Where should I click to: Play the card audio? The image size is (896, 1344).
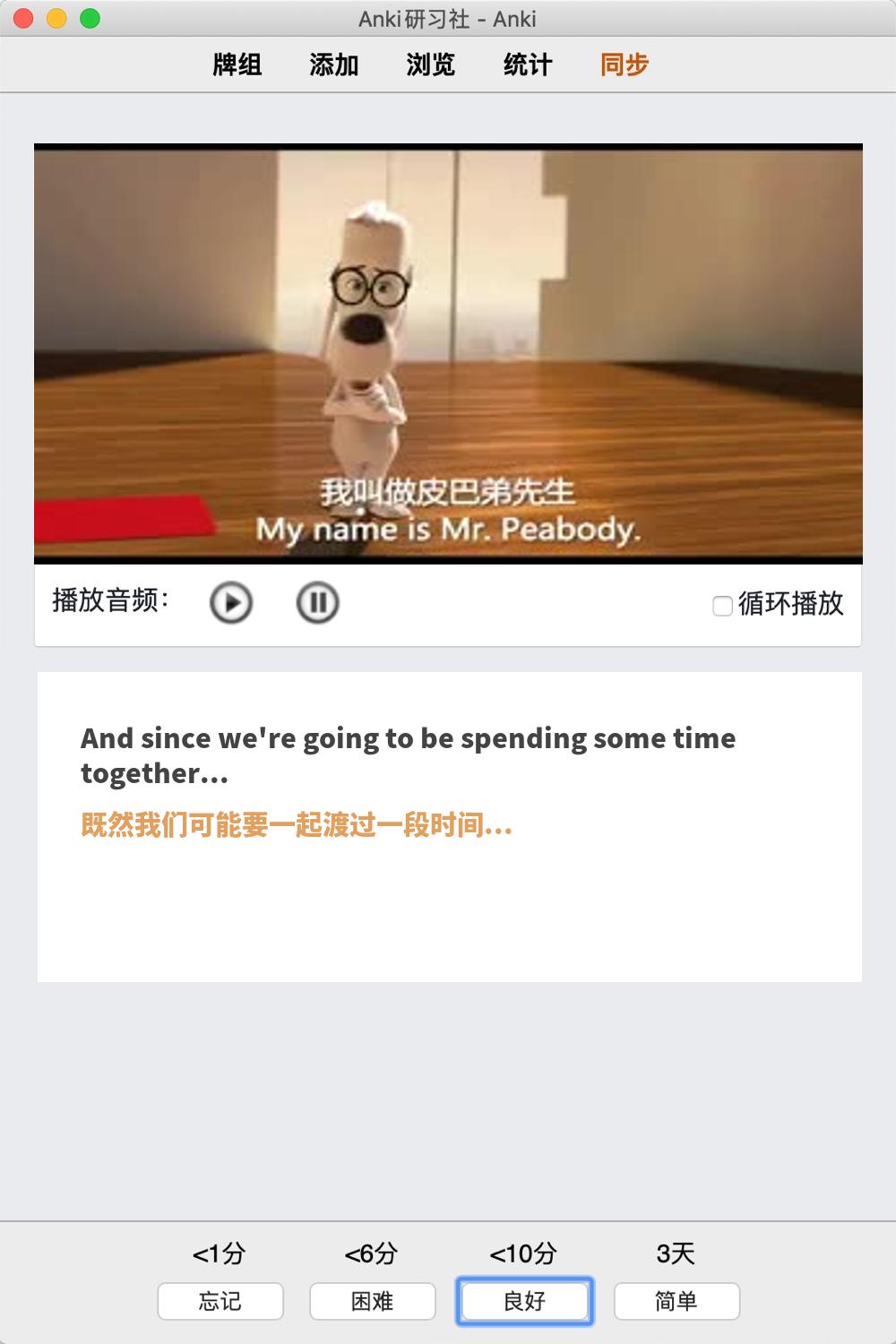pos(231,603)
